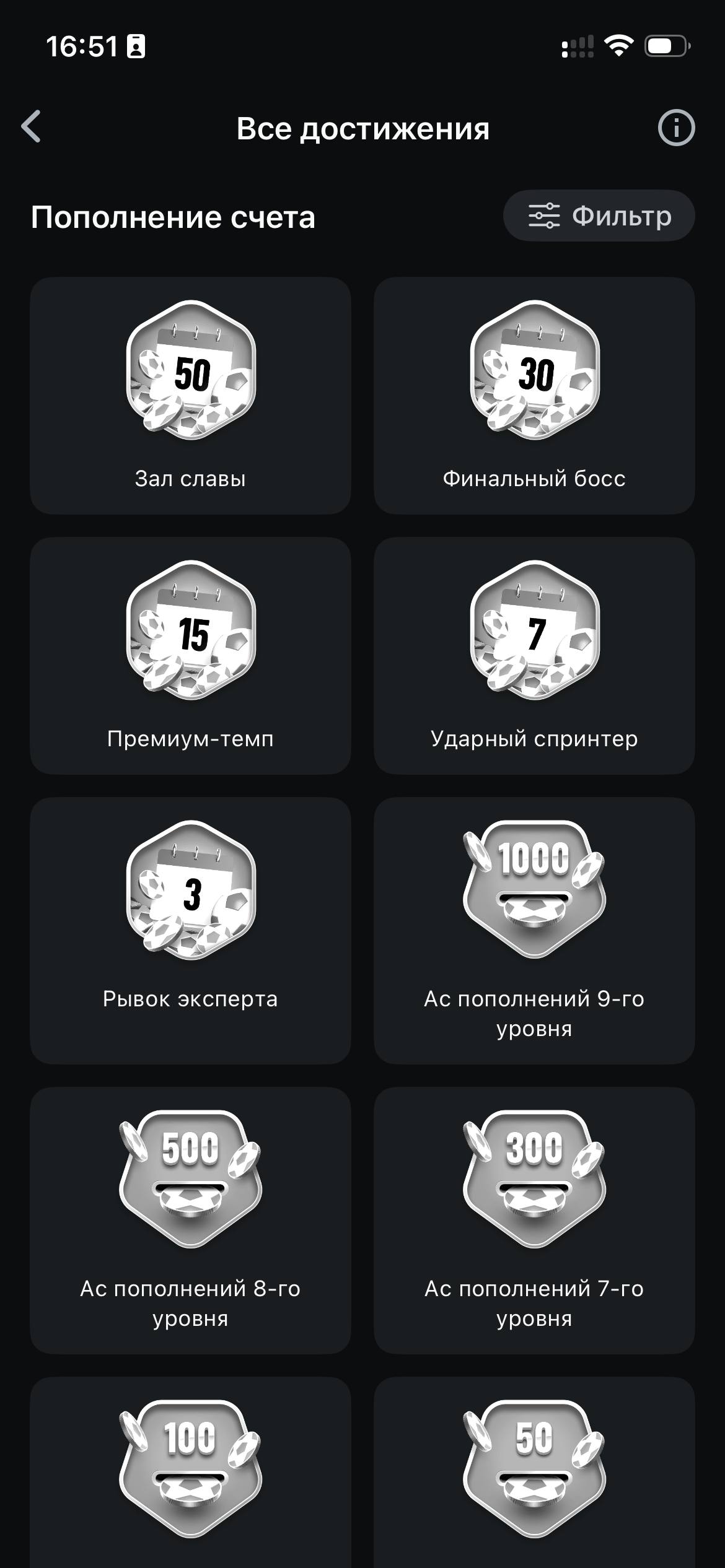The image size is (725, 1568).
Task: Open Ас пополнений 9-го уровня card
Action: pos(534,929)
